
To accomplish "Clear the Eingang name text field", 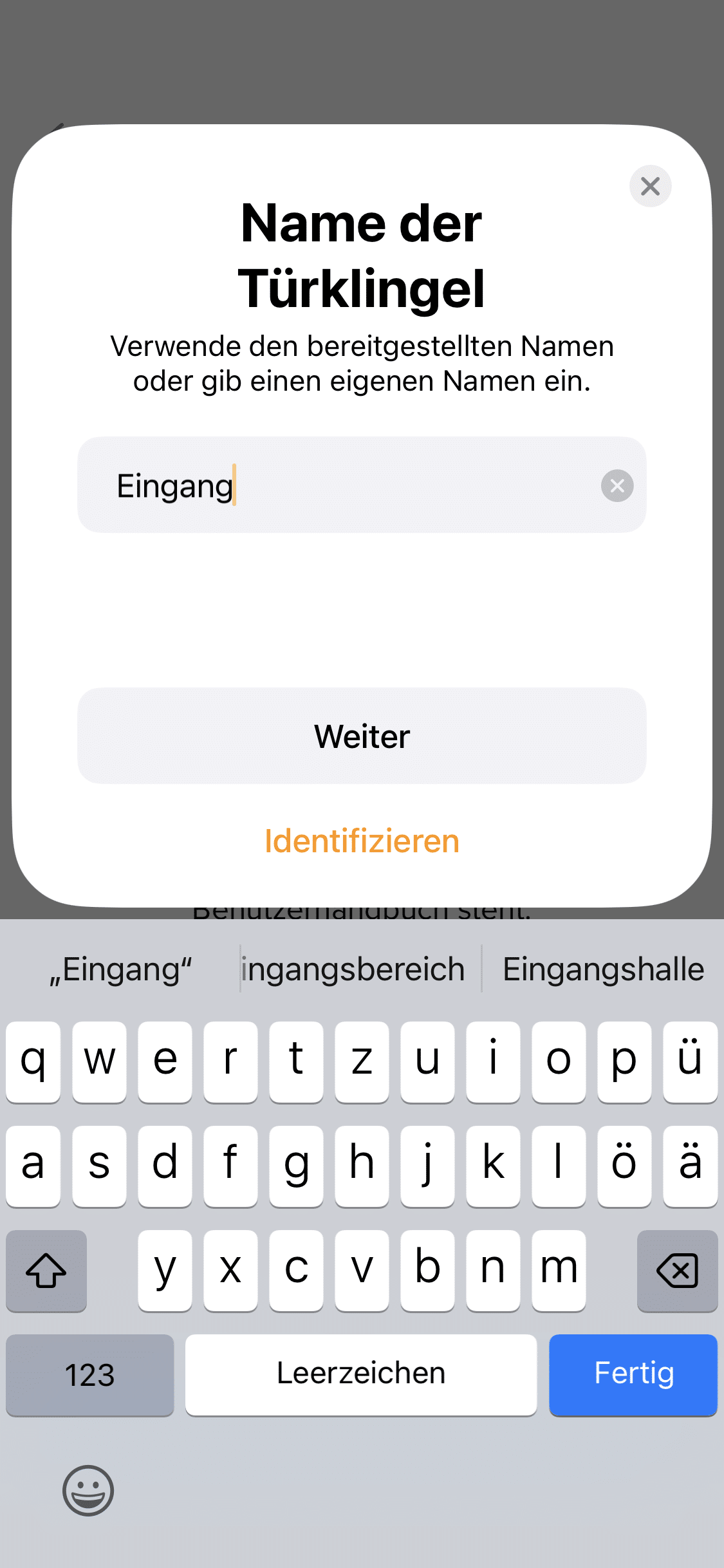I will pyautogui.click(x=617, y=485).
